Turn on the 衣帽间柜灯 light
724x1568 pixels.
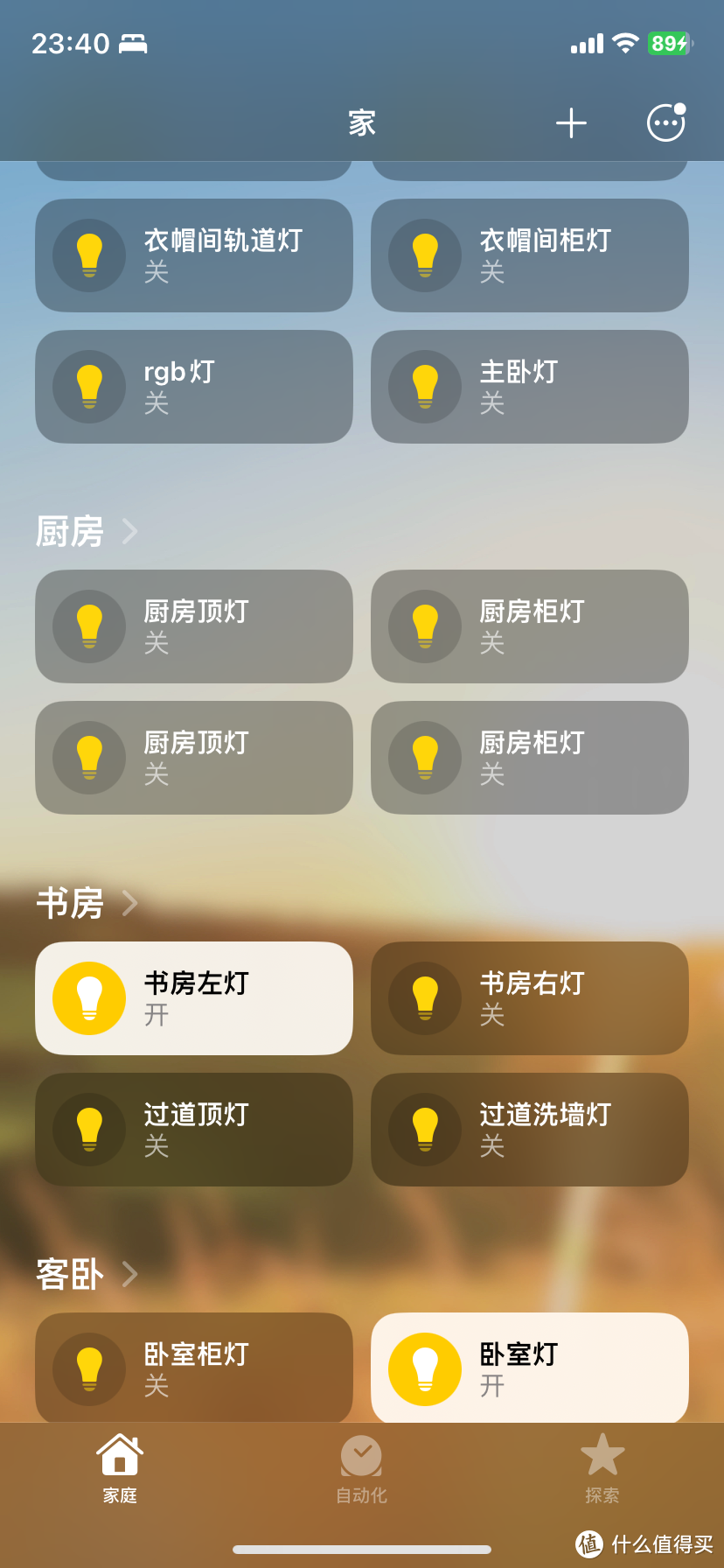[528, 255]
